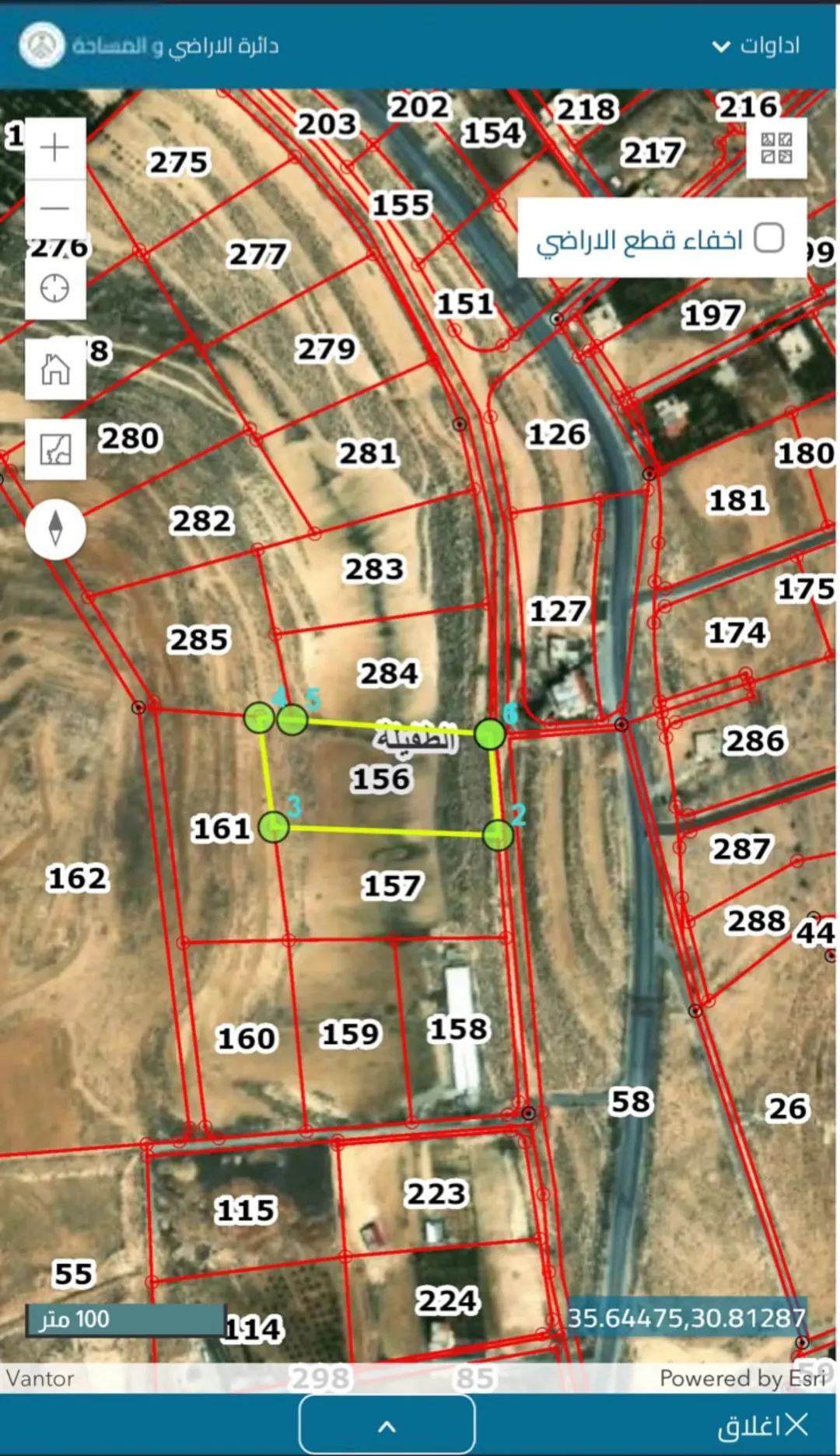Open the basemap gallery grid
This screenshot has height=1456, width=840.
click(x=776, y=148)
